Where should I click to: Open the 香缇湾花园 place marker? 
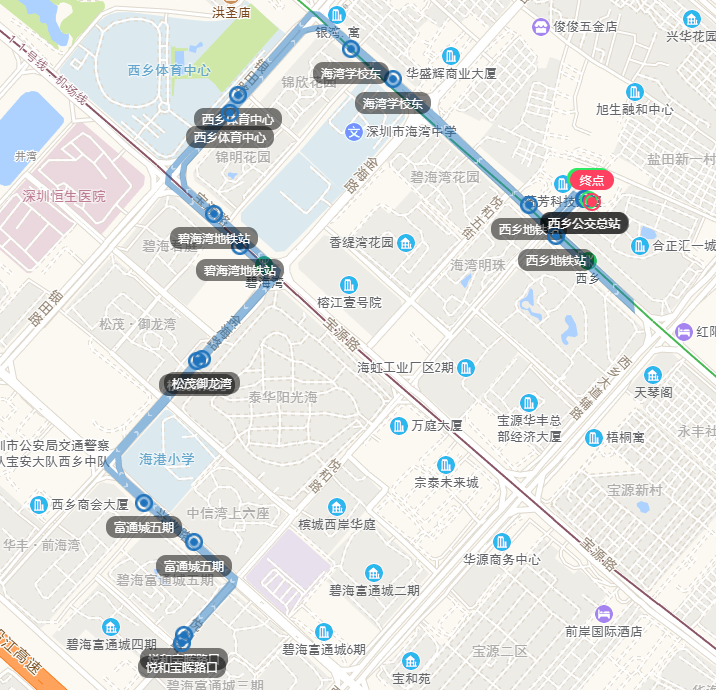tap(405, 242)
